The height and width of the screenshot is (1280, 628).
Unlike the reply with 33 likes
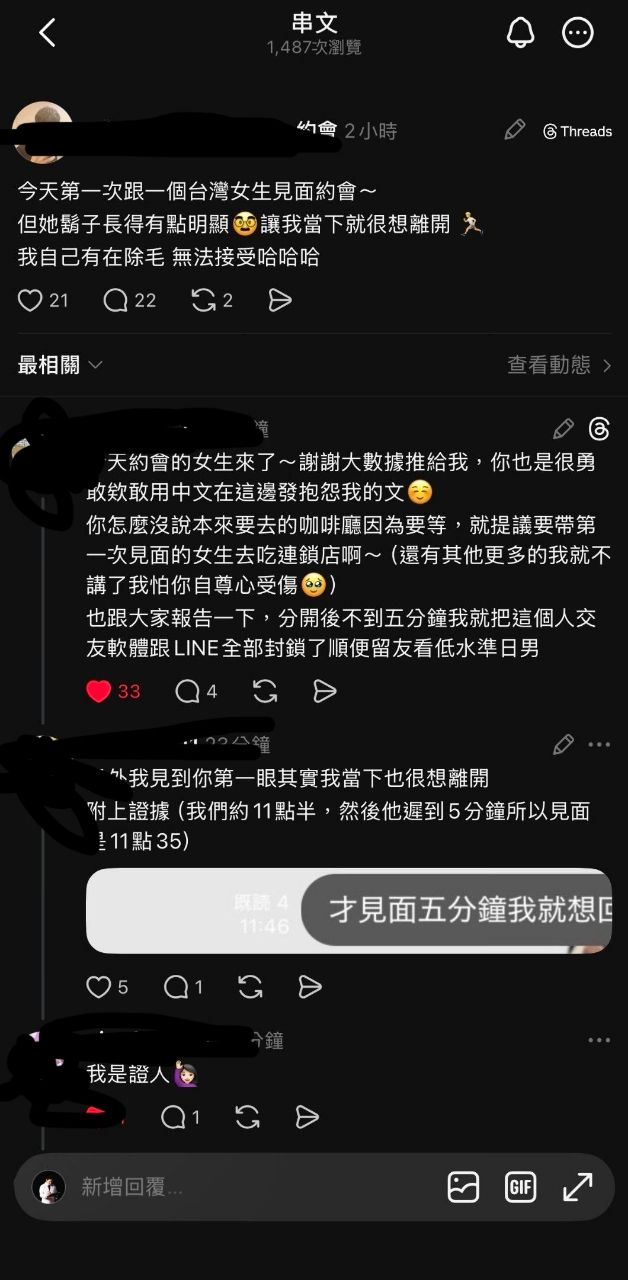click(98, 691)
